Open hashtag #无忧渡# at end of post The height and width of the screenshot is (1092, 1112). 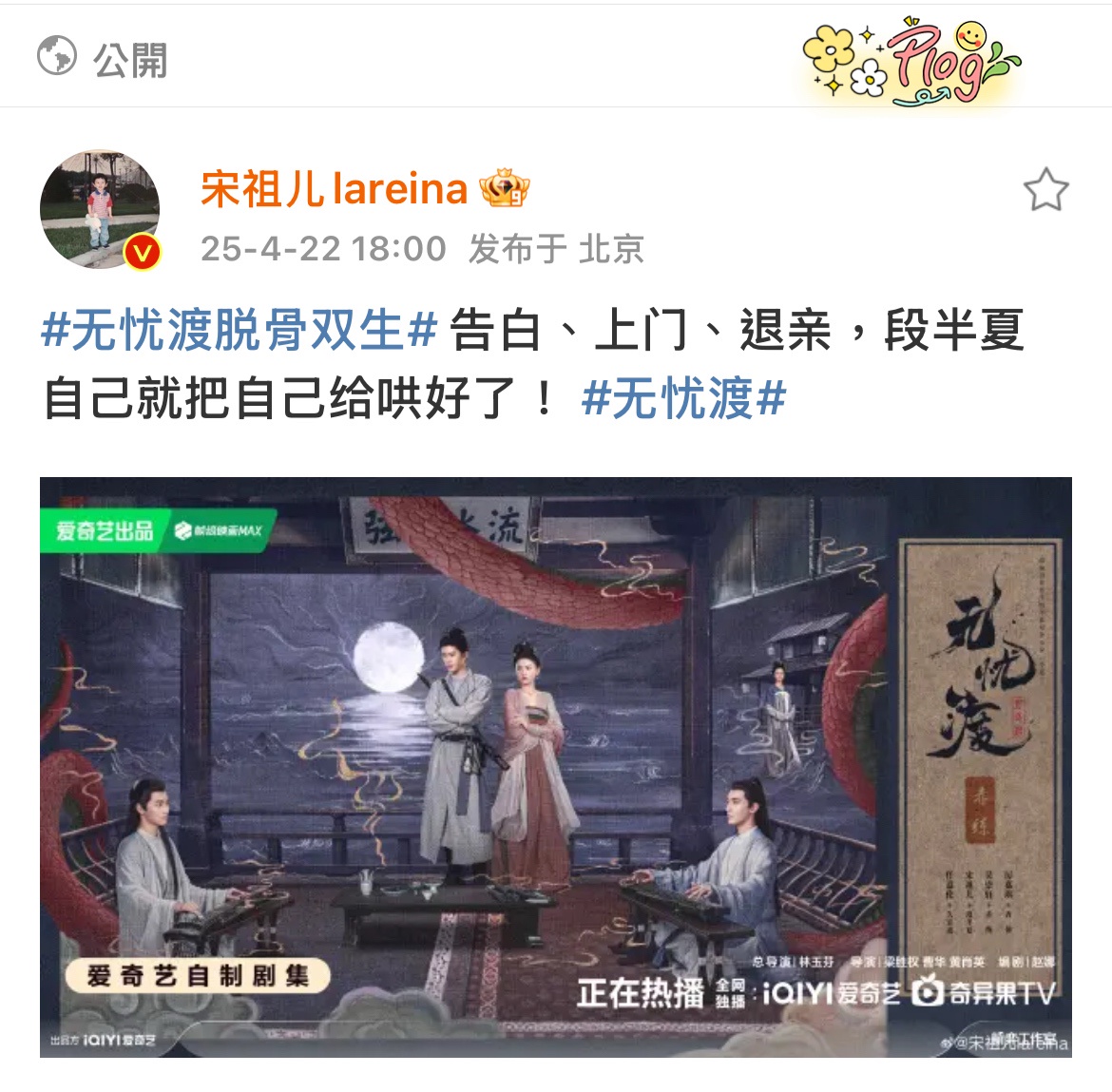pyautogui.click(x=683, y=397)
